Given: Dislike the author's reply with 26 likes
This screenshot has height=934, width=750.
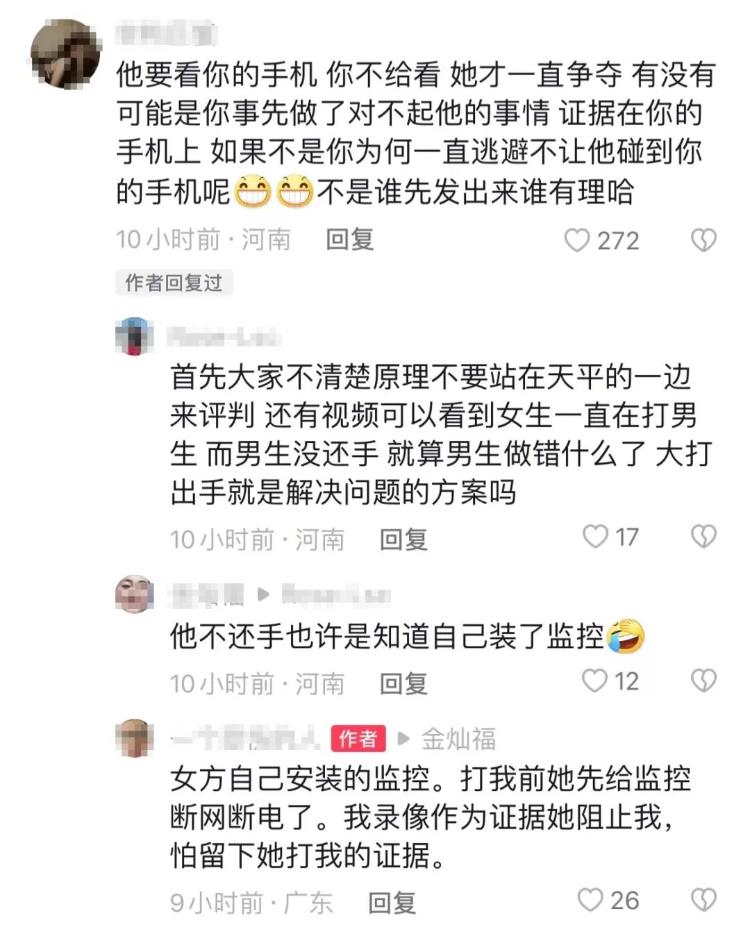Looking at the screenshot, I should 704,900.
